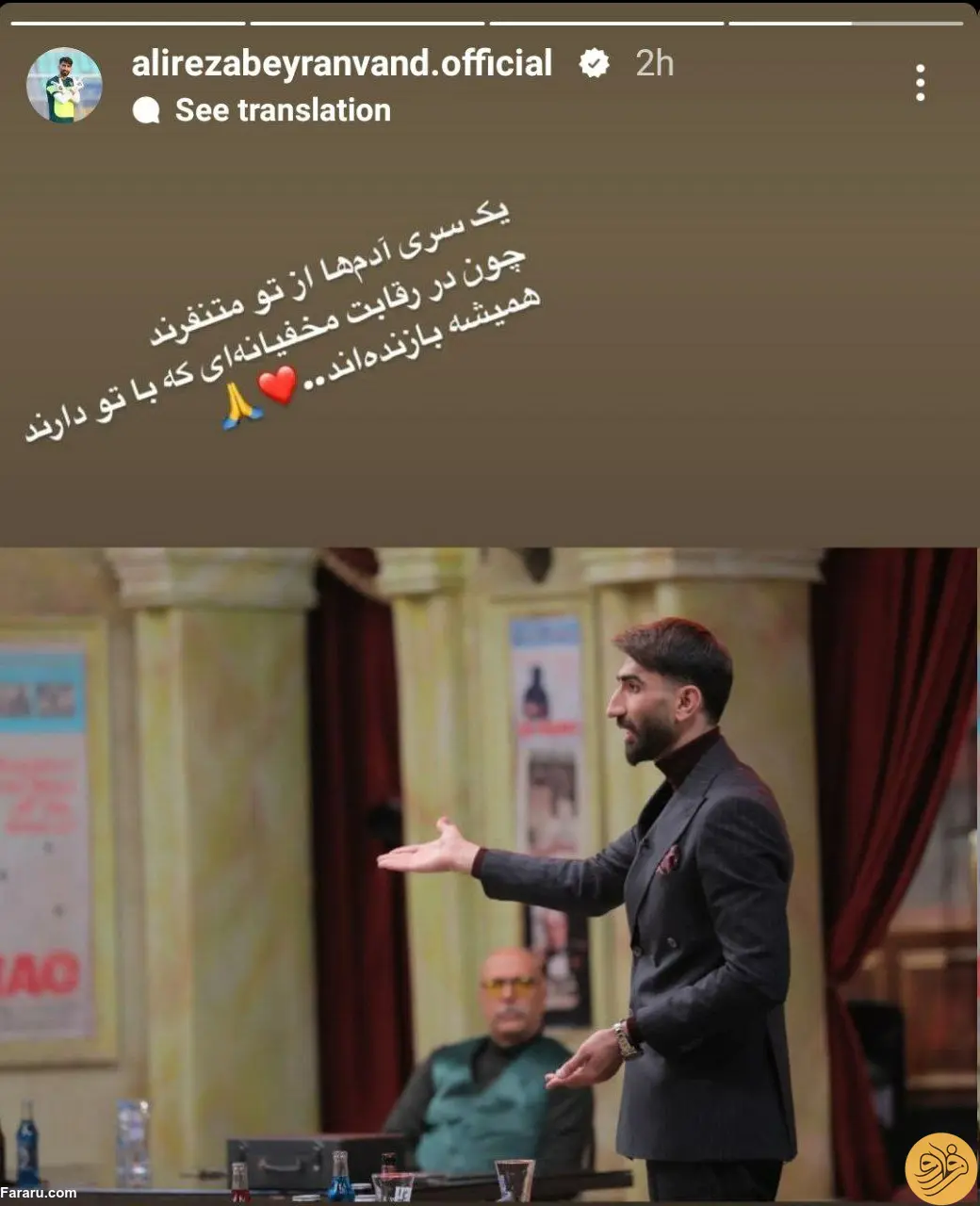The height and width of the screenshot is (1206, 980).
Task: Tap the story author's profile picture
Action: coord(63,86)
